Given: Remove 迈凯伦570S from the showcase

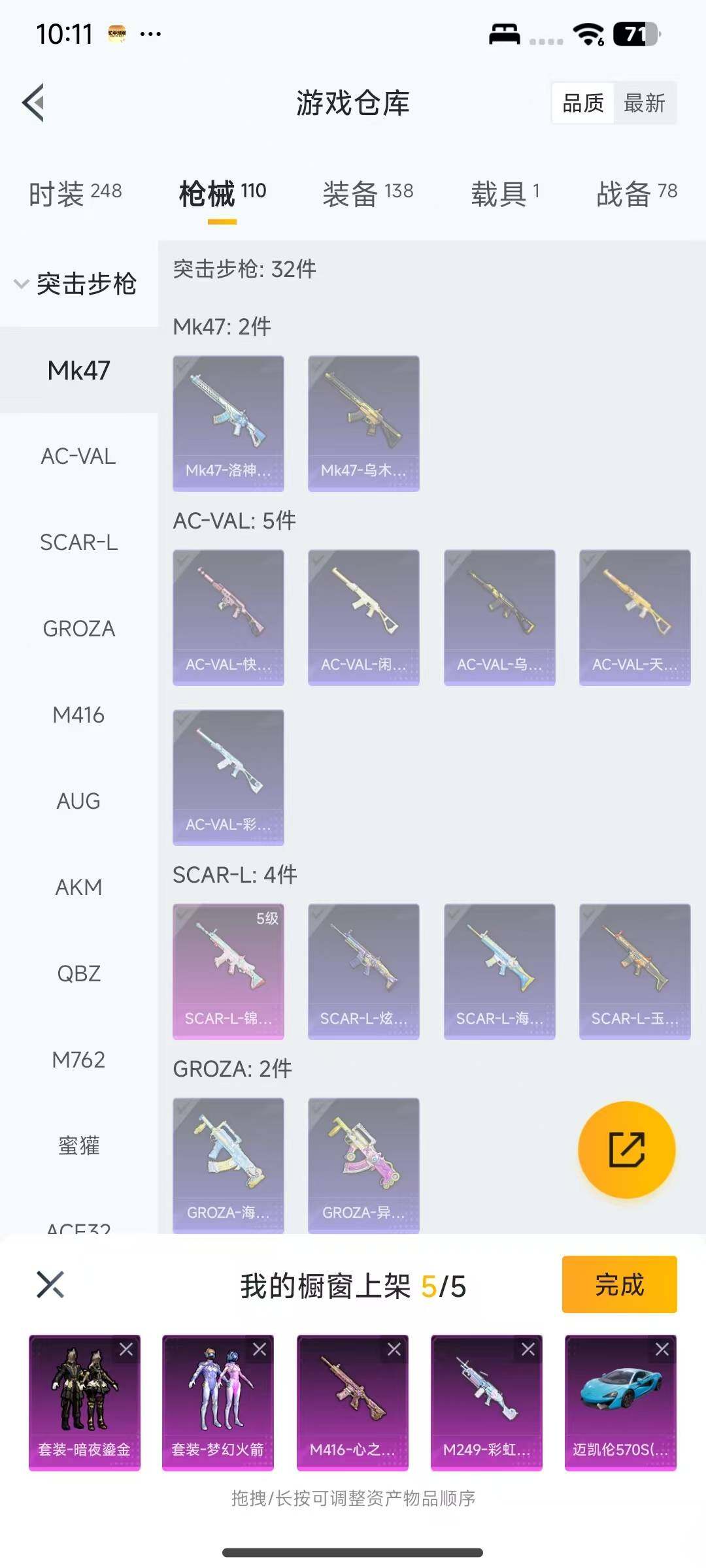Looking at the screenshot, I should click(662, 1349).
